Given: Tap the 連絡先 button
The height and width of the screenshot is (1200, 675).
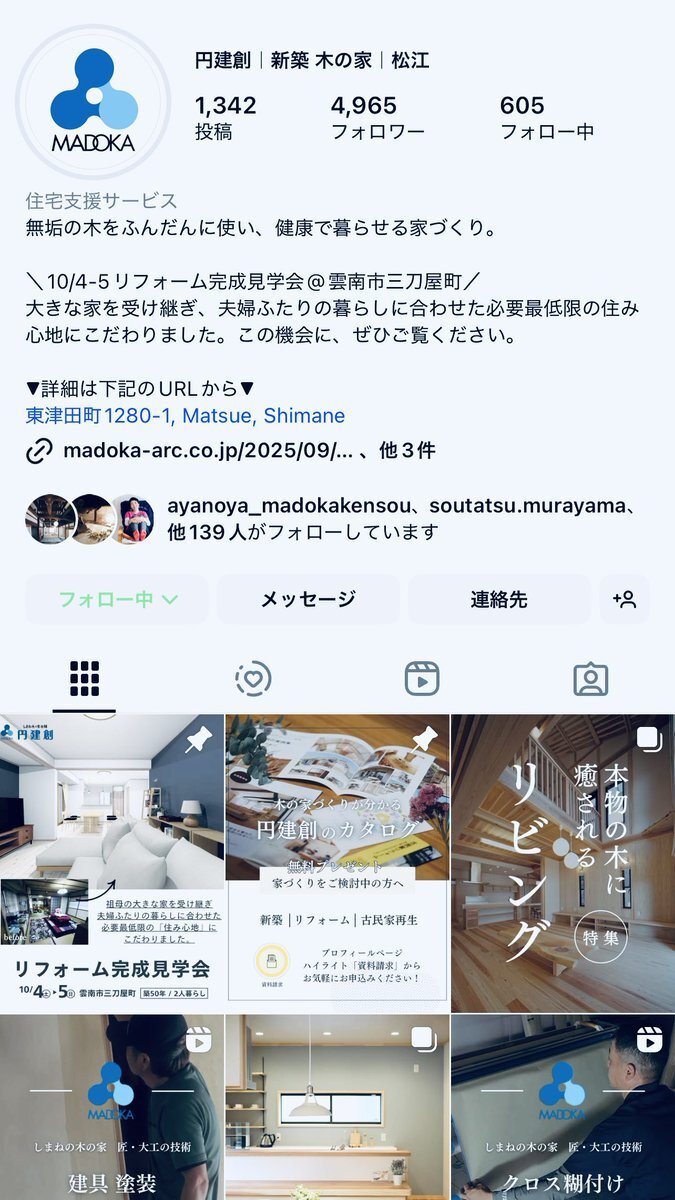Looking at the screenshot, I should coord(499,600).
